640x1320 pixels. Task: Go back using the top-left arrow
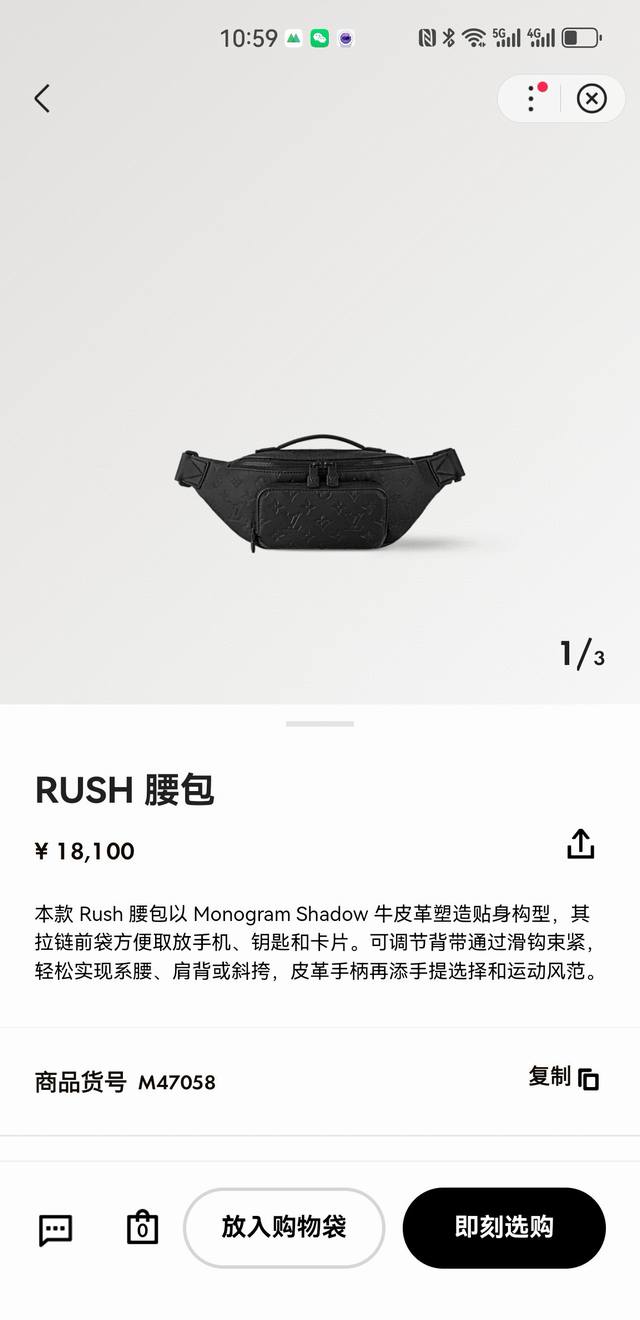(x=42, y=98)
